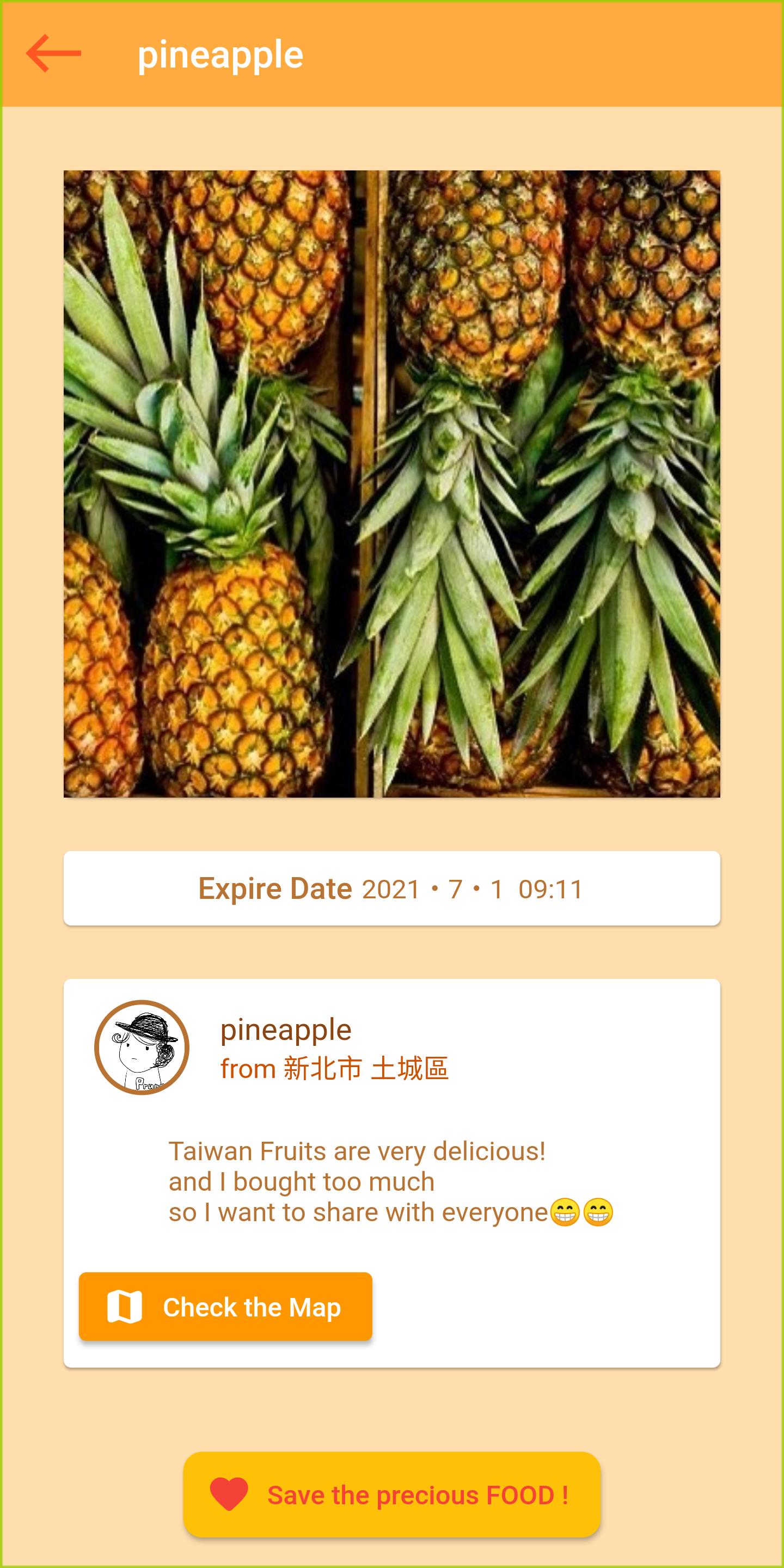
Task: Tap Save the precious FOOD button
Action: [391, 1494]
